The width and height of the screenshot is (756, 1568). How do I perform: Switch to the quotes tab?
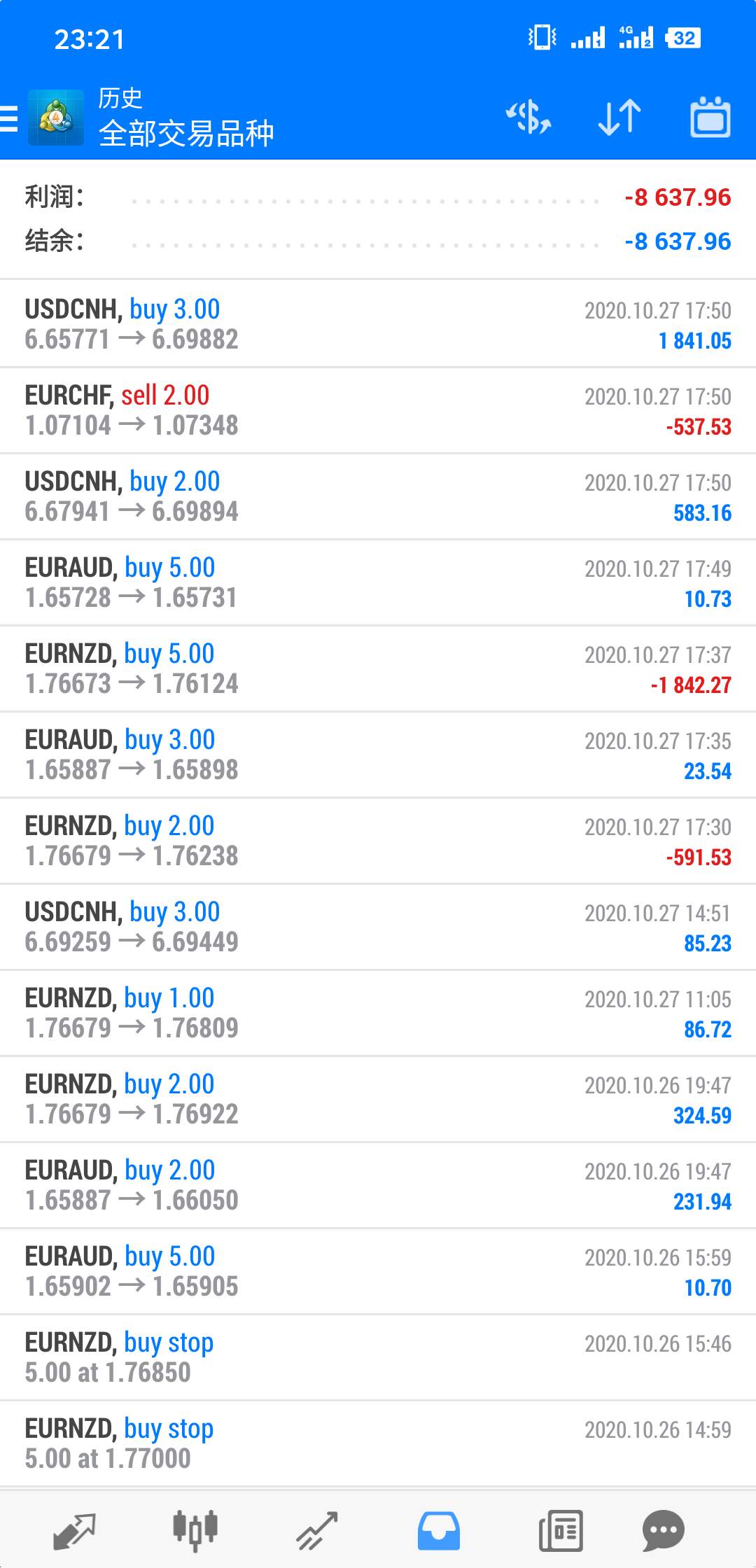(74, 1530)
